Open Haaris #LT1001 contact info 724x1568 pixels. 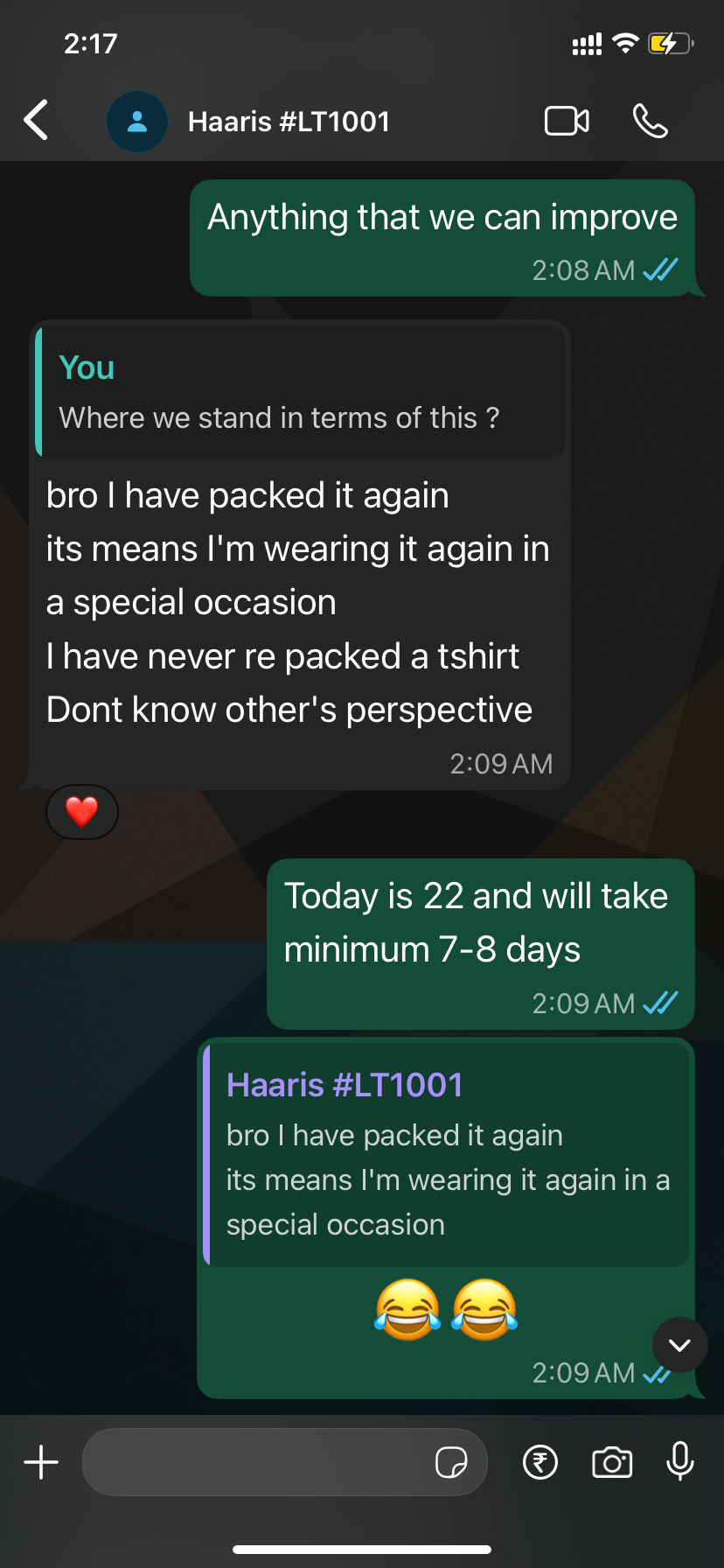pyautogui.click(x=289, y=122)
